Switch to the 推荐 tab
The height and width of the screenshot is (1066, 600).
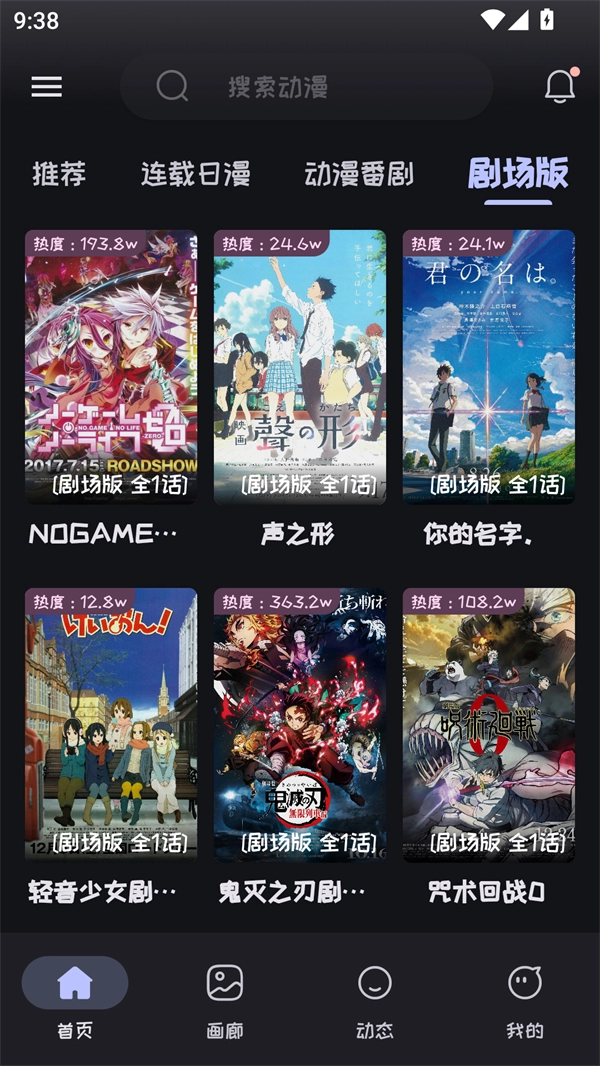pos(59,174)
